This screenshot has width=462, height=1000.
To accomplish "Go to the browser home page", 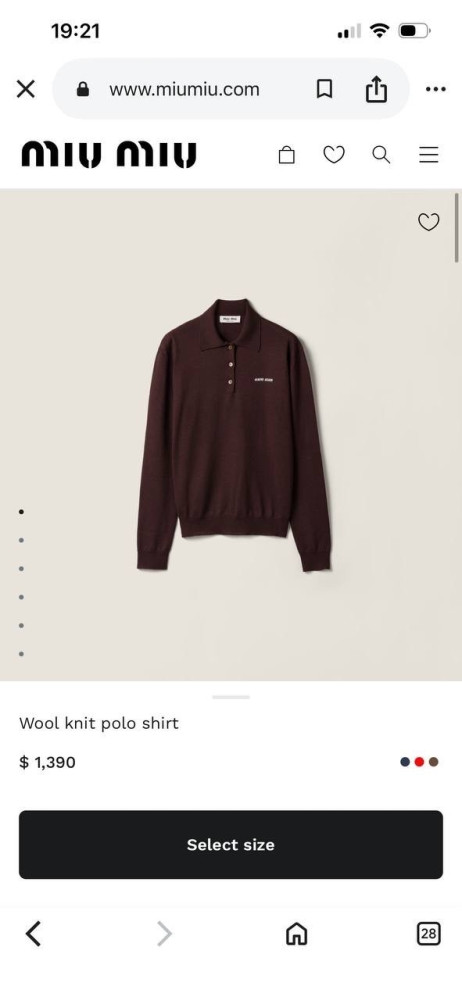I will click(296, 934).
